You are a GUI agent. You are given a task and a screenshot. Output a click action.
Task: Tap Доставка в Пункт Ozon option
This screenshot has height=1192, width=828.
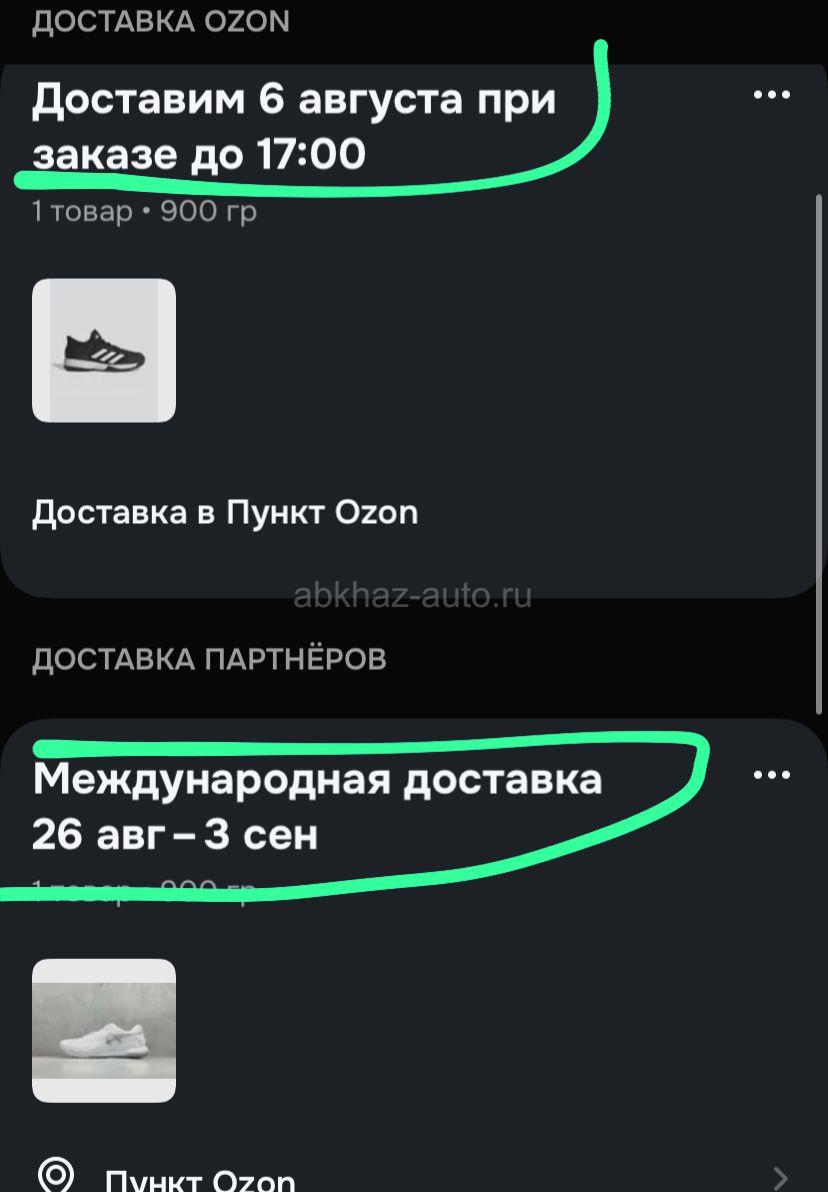pyautogui.click(x=225, y=513)
